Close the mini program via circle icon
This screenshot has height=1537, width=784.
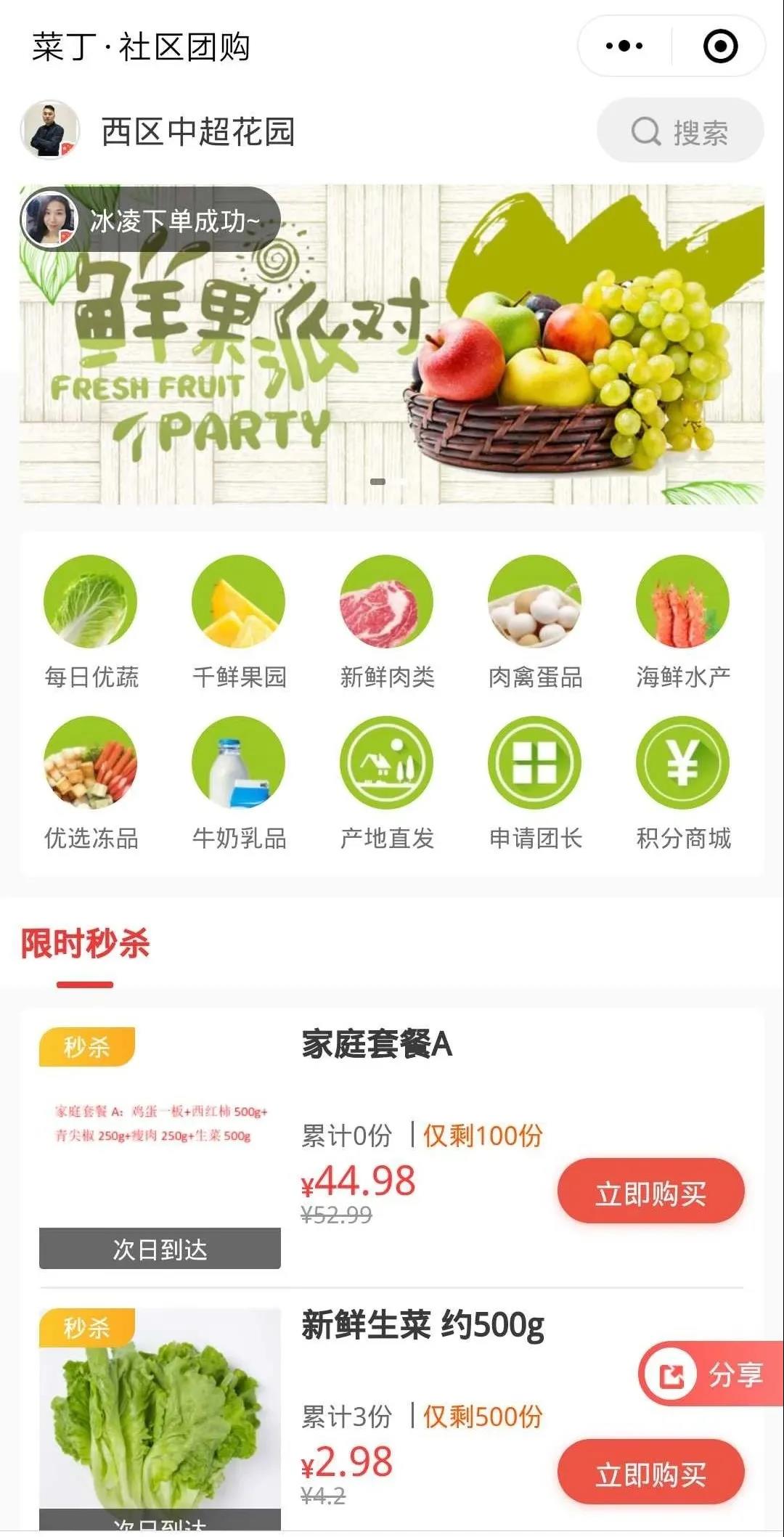coord(720,46)
